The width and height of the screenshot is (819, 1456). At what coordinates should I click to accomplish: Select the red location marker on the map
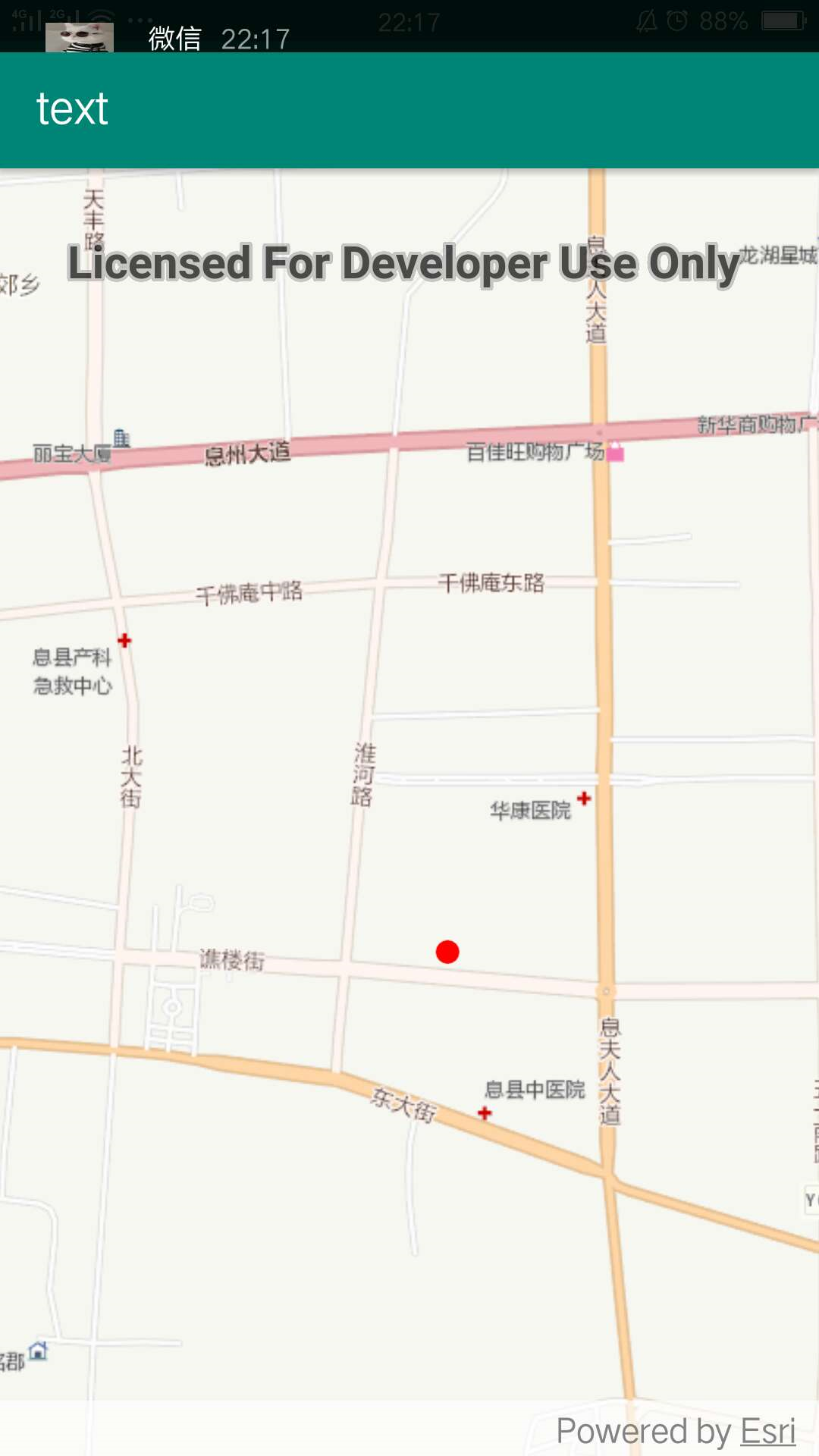pyautogui.click(x=447, y=951)
